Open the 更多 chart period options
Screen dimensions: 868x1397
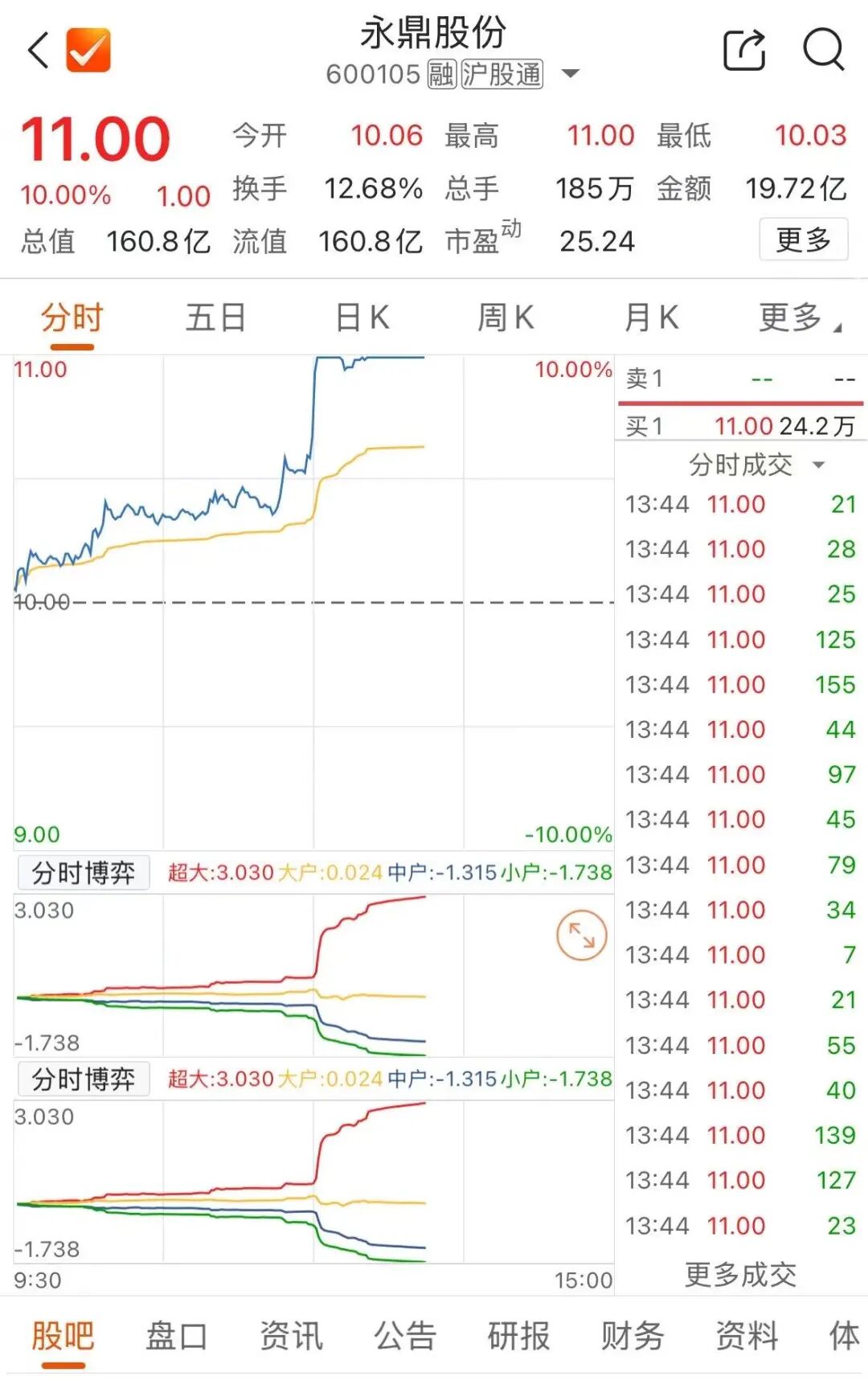pos(799,317)
